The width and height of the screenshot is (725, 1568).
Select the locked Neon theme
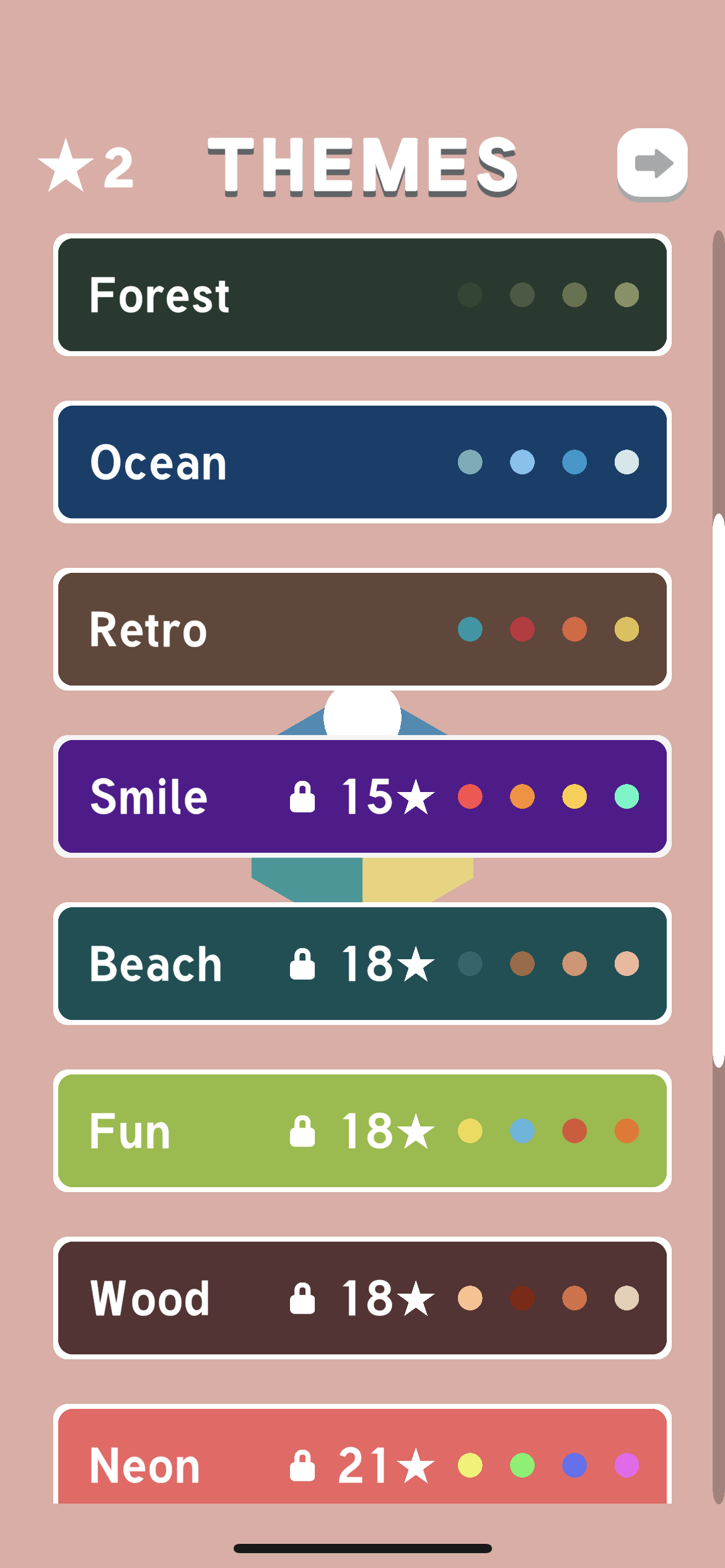pos(362,1461)
